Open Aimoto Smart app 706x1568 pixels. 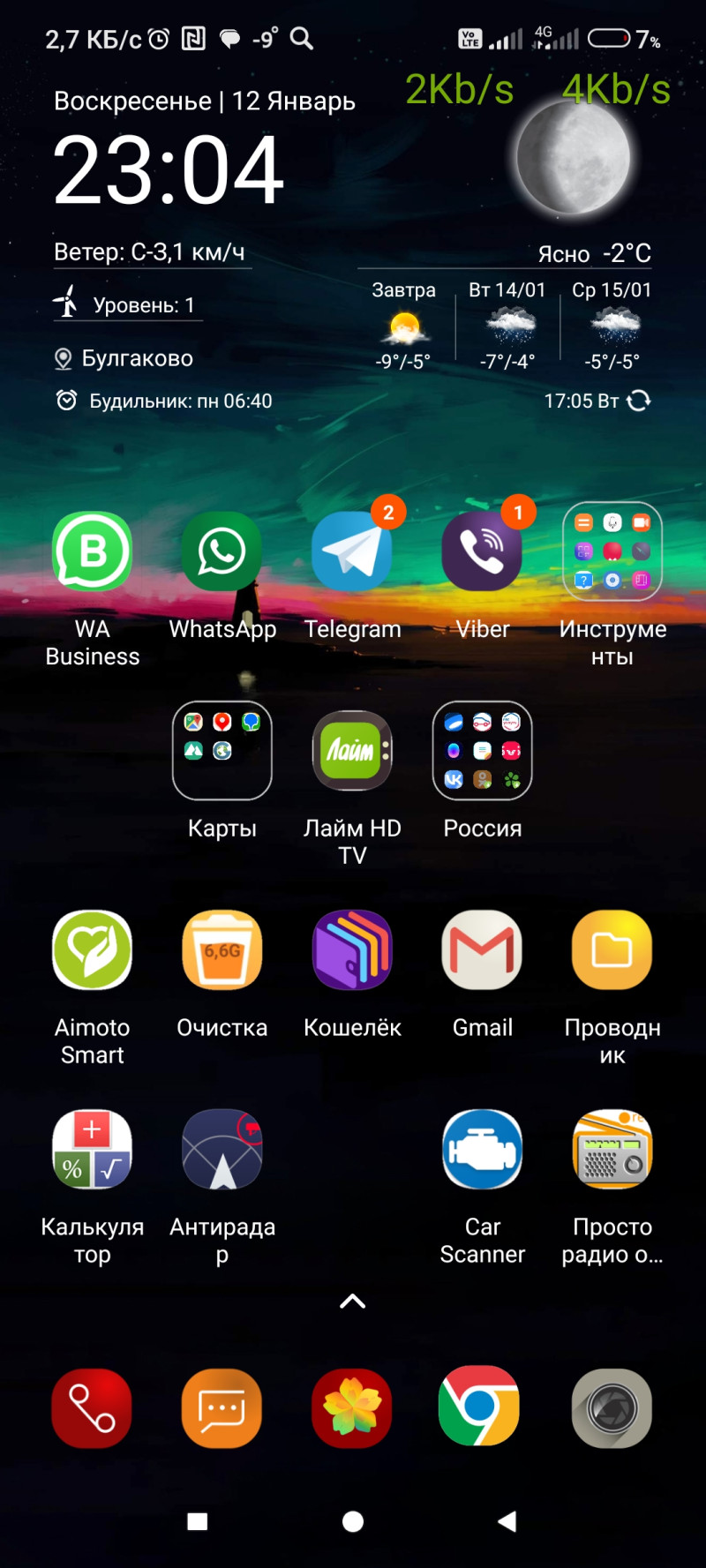tap(93, 950)
